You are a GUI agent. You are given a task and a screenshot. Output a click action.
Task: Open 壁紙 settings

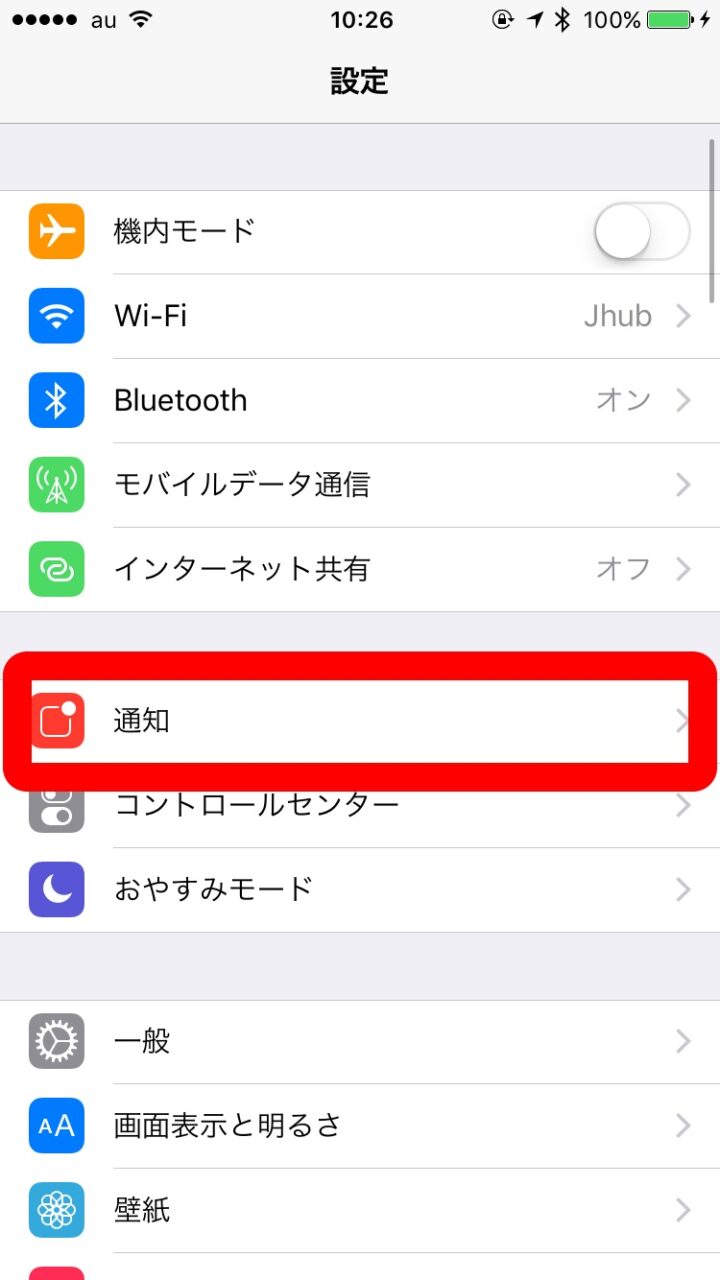(360, 1210)
